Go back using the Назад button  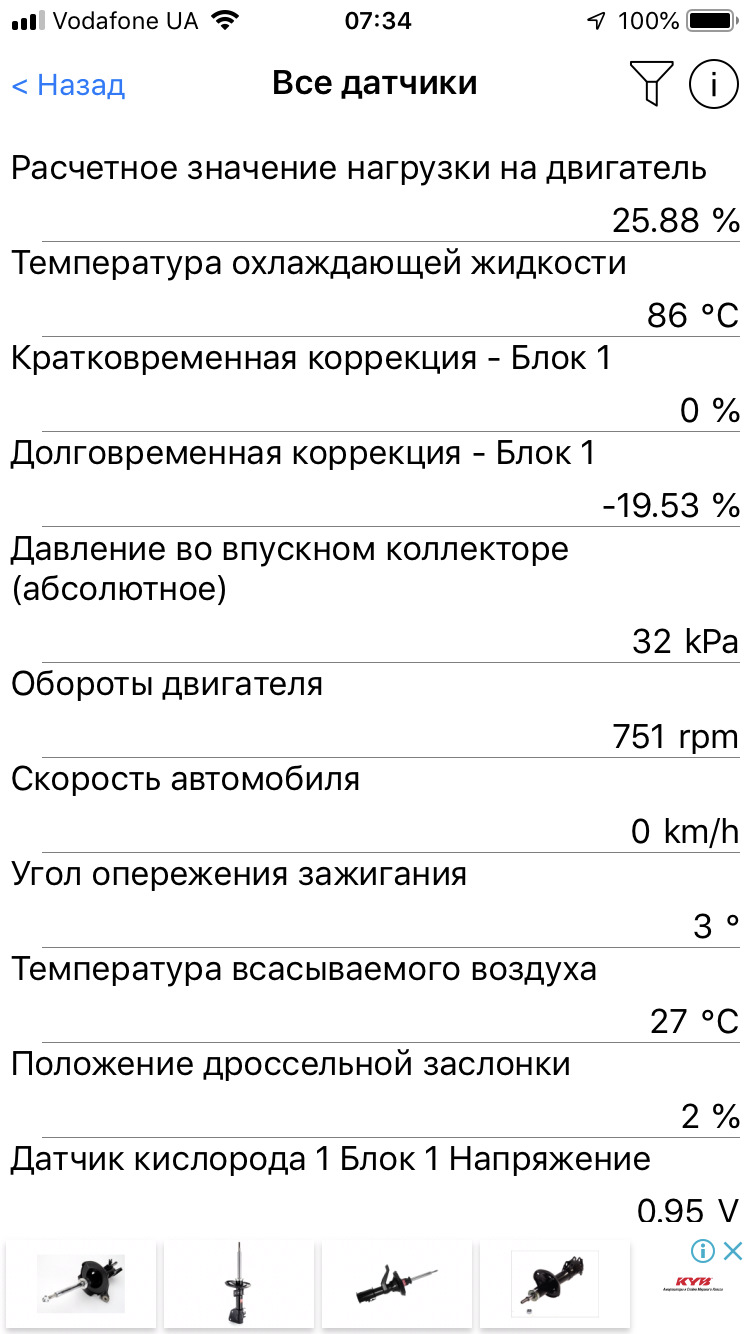[x=68, y=85]
